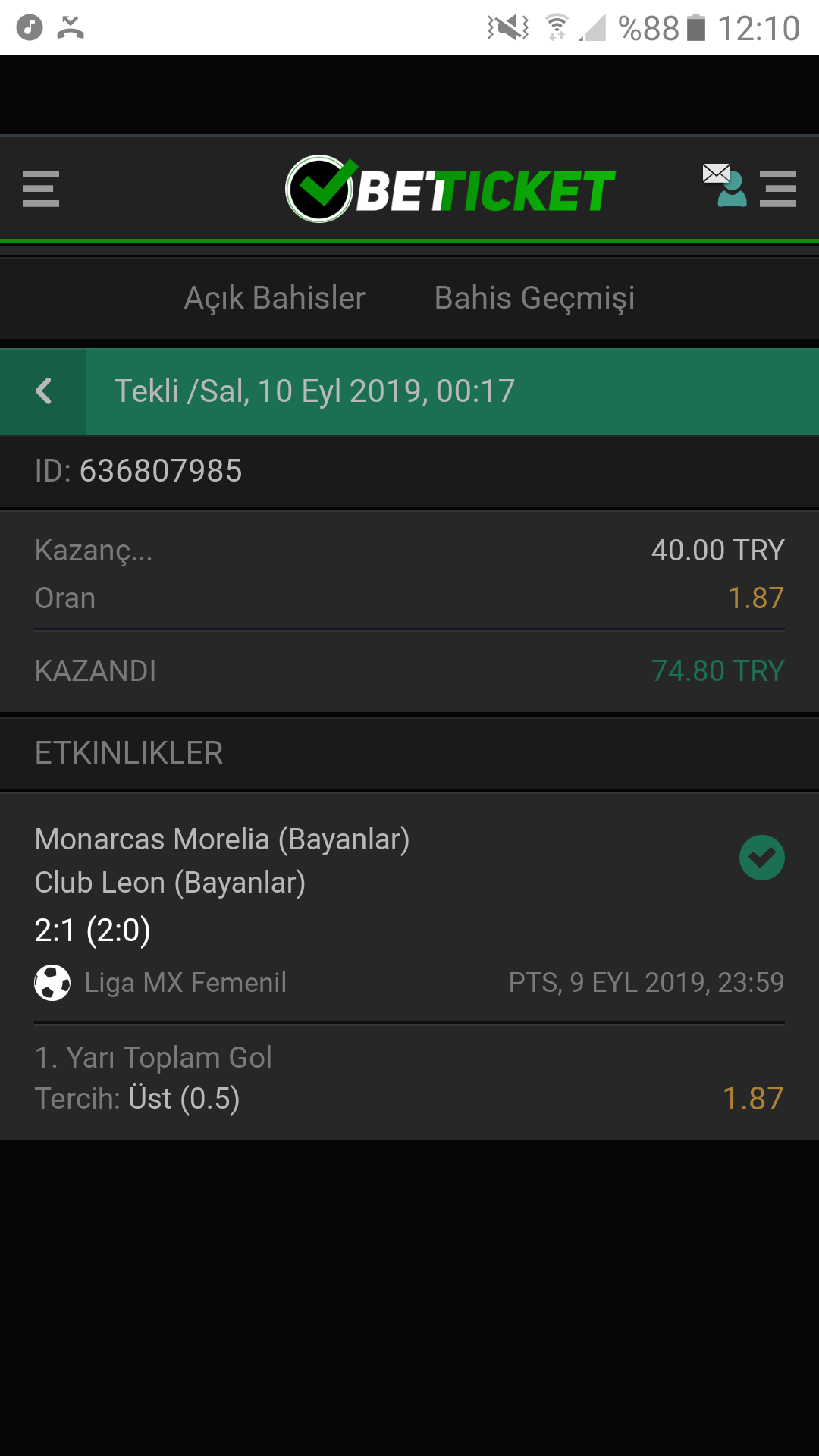Screen dimensions: 819x1456
Task: Go back using the arrow beside Tekli
Action: coord(43,391)
